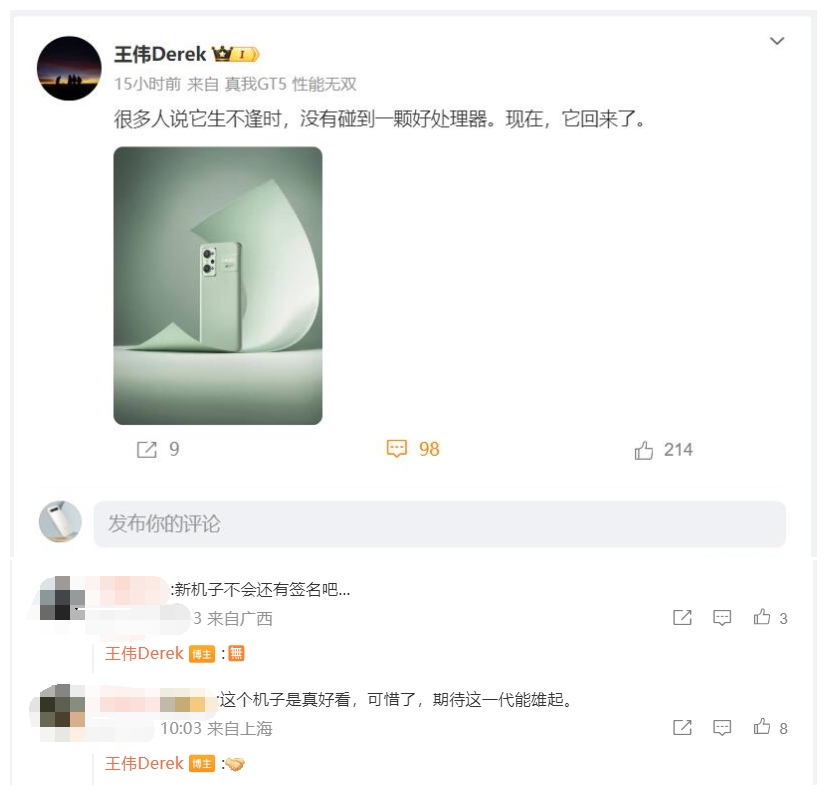Open the 王伟Derek username in post header

pos(160,54)
